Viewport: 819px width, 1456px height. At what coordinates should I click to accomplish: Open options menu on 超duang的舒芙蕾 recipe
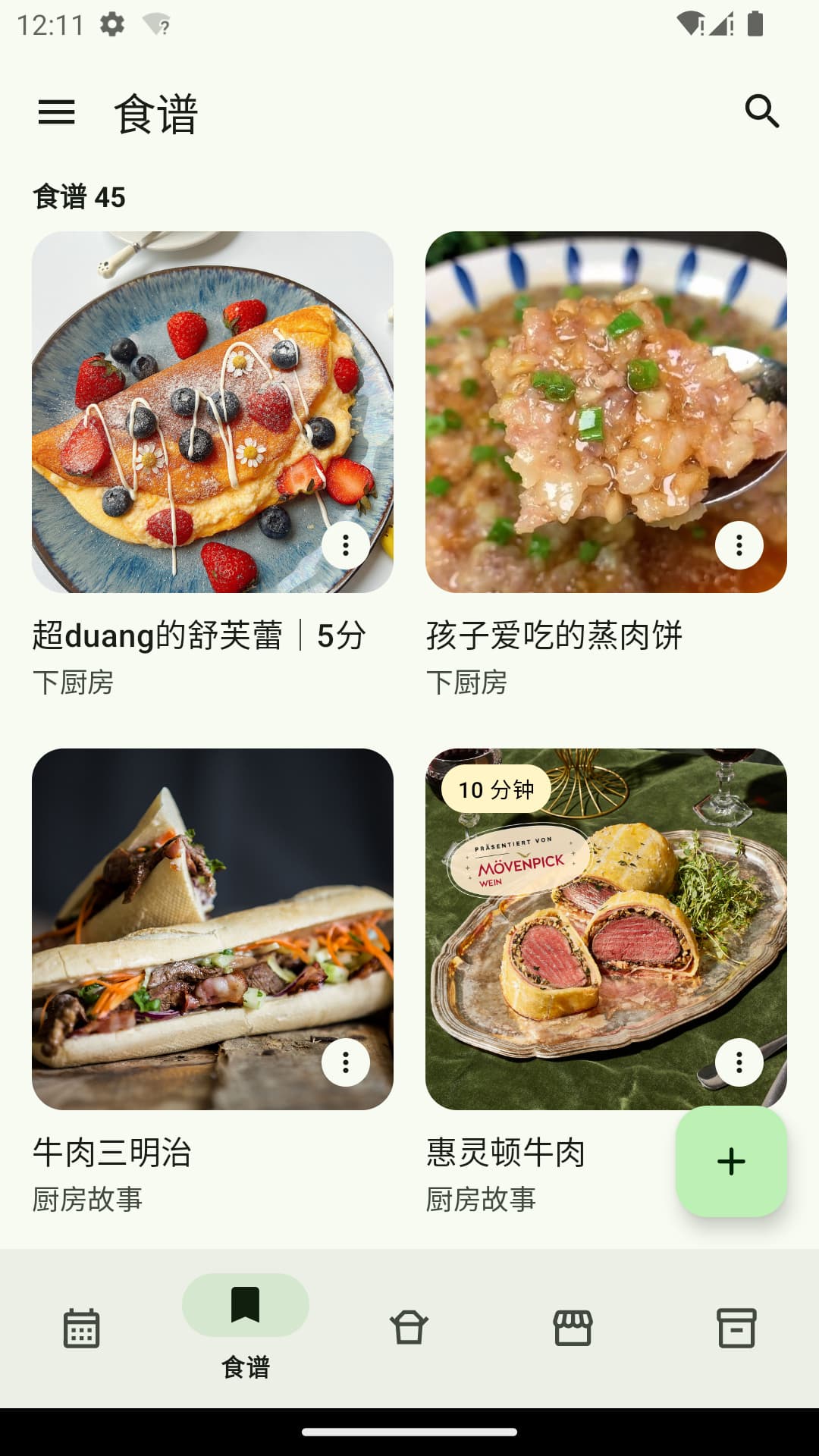point(345,545)
